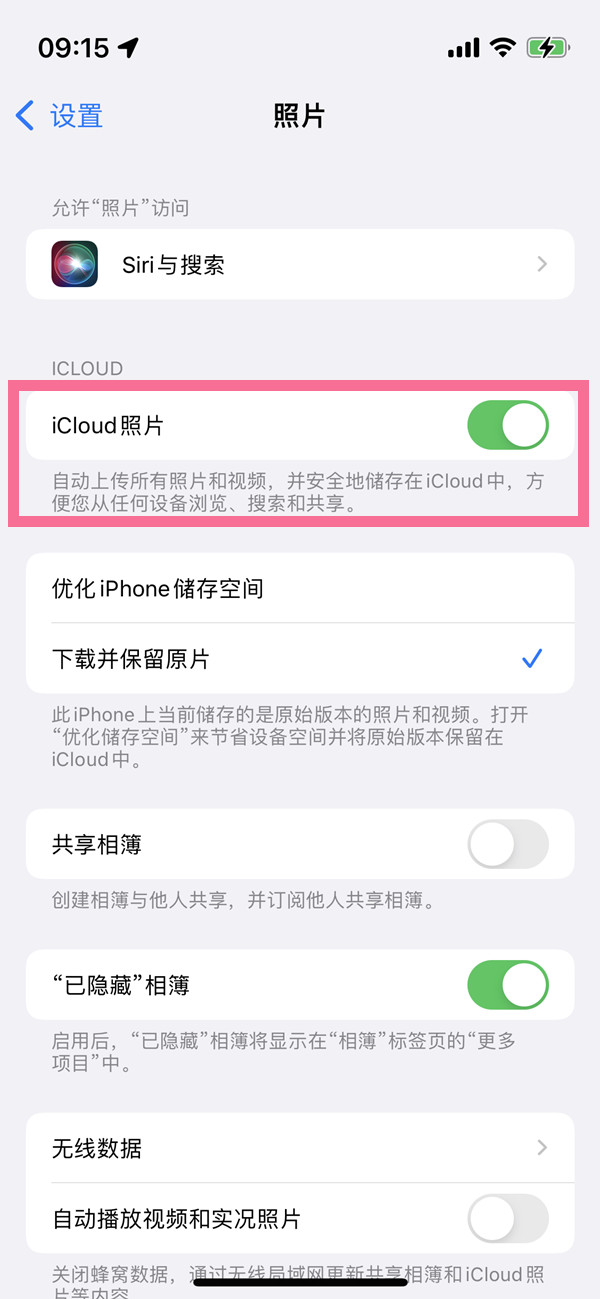This screenshot has height=1299, width=600.
Task: Turn off iCloud照片
Action: tap(507, 426)
